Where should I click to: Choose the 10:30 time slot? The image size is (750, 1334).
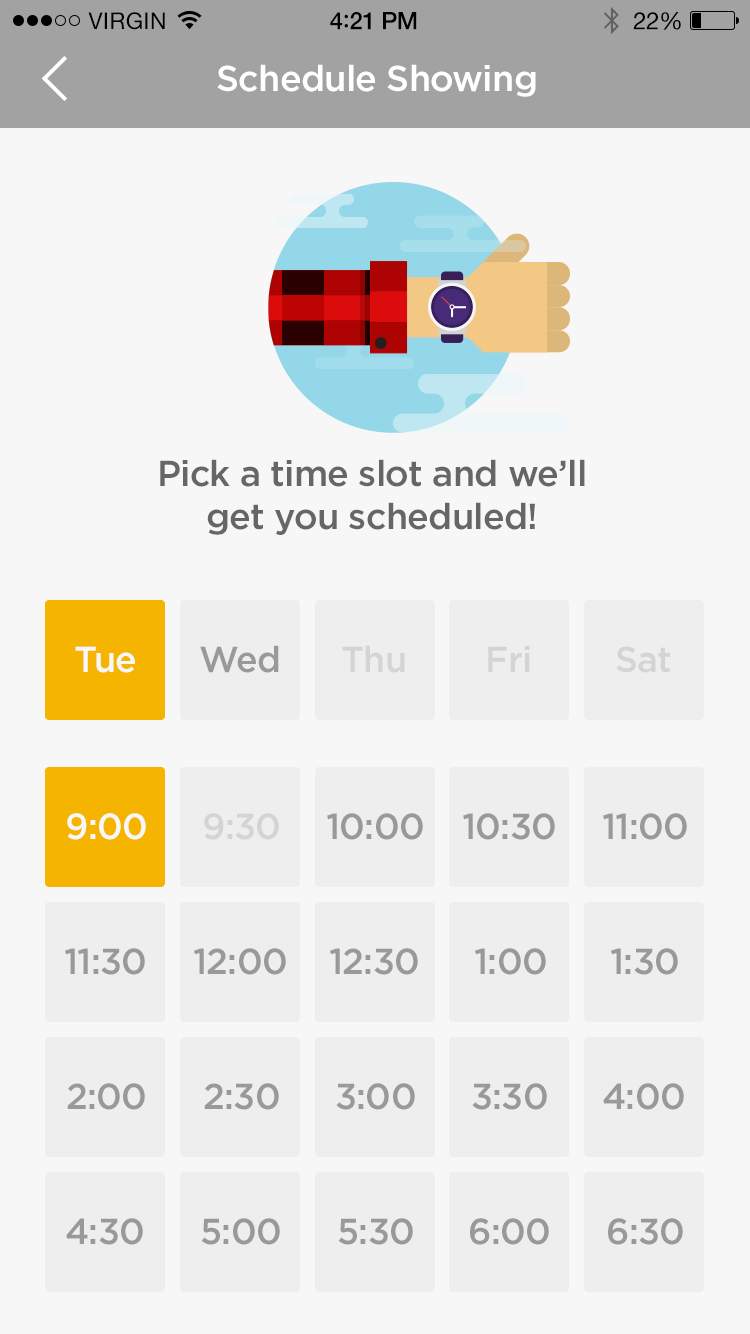click(x=509, y=827)
